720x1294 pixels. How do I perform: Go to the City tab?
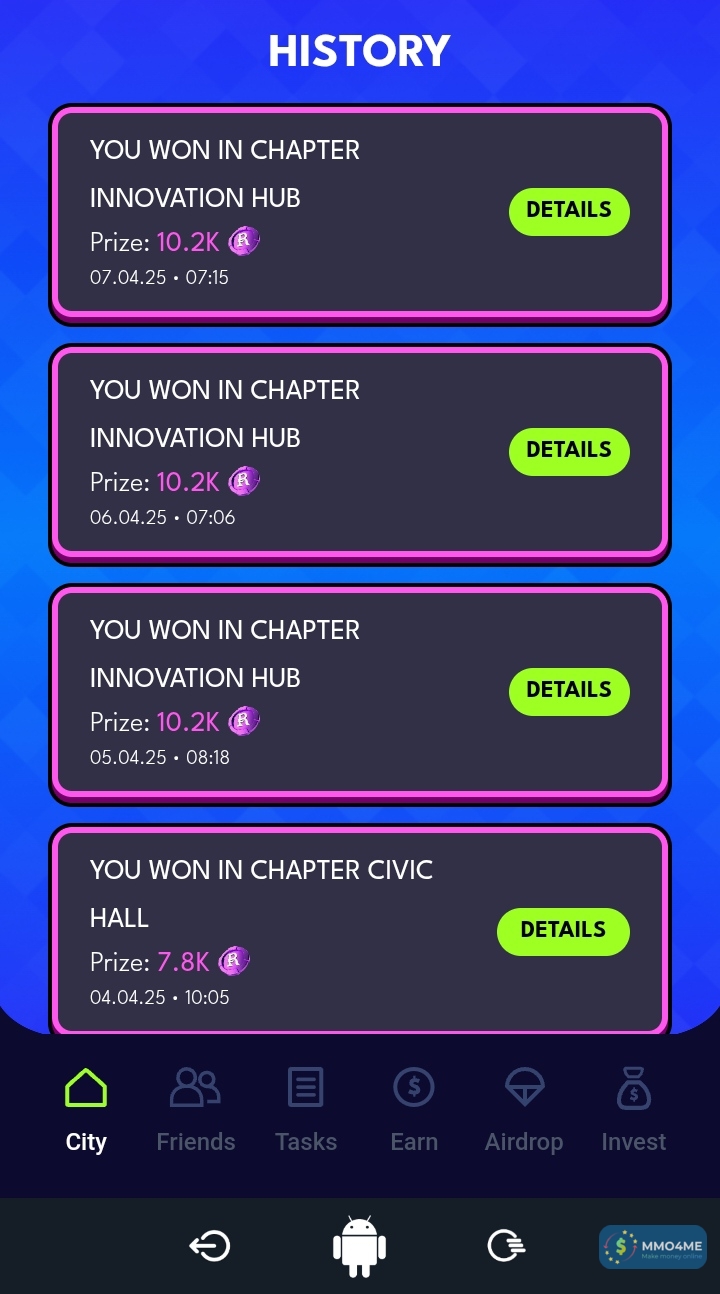(x=86, y=1110)
